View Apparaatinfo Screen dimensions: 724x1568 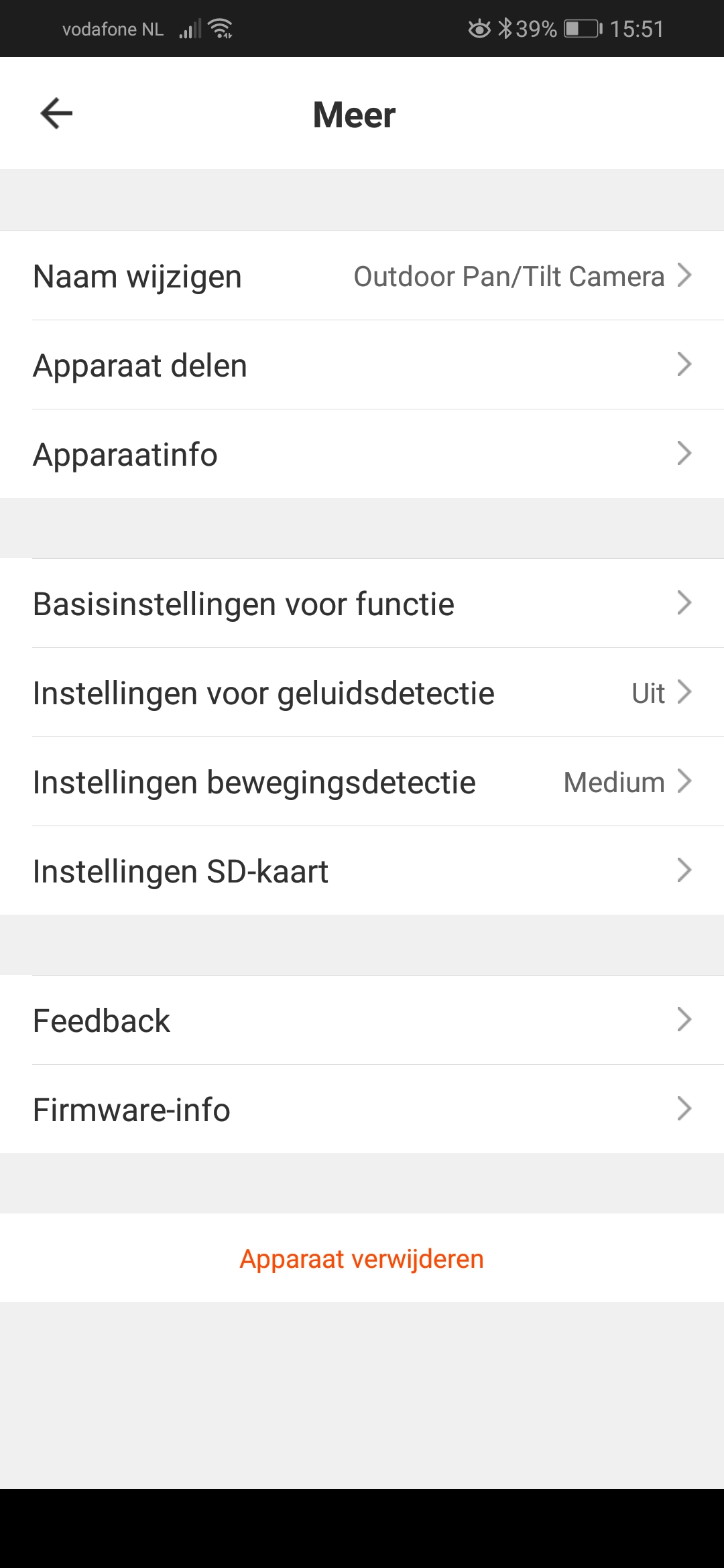click(x=362, y=454)
